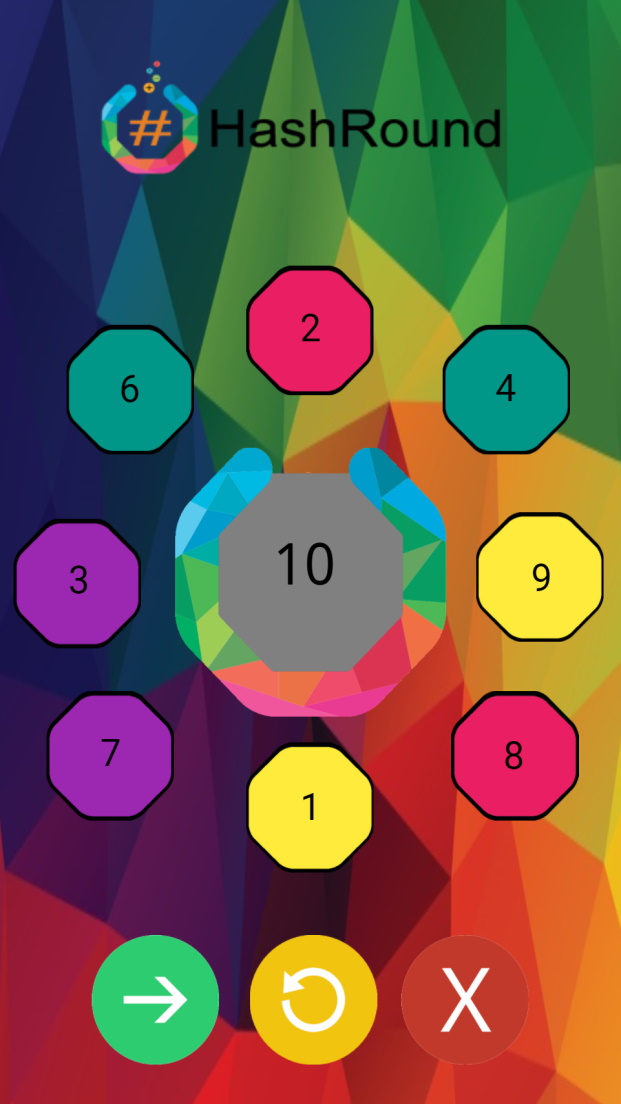Pick the yellow octagon numbered 1
This screenshot has width=621, height=1104.
(x=310, y=807)
